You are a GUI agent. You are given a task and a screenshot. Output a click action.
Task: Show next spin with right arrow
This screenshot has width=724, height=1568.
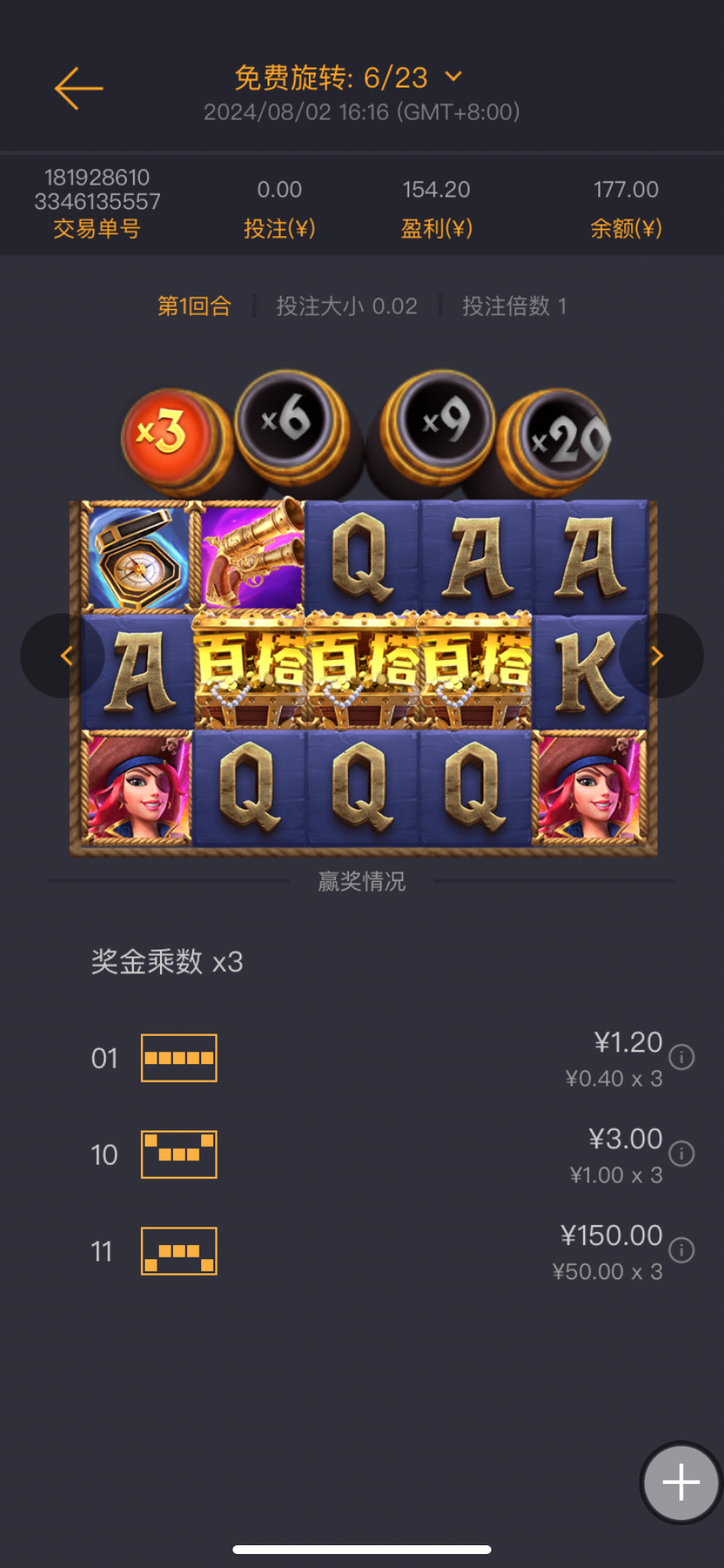[658, 656]
